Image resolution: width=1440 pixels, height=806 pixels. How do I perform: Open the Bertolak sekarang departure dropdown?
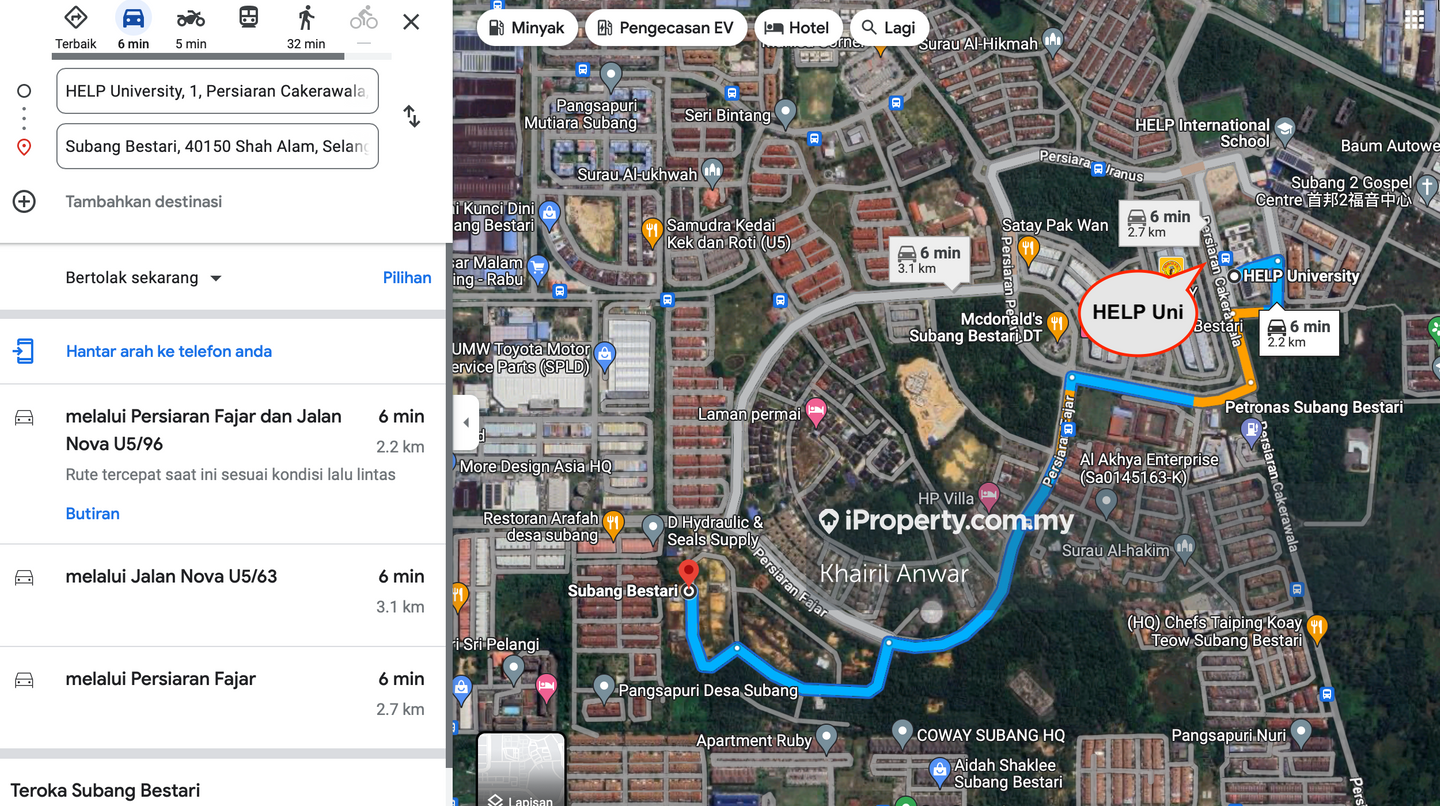click(144, 278)
